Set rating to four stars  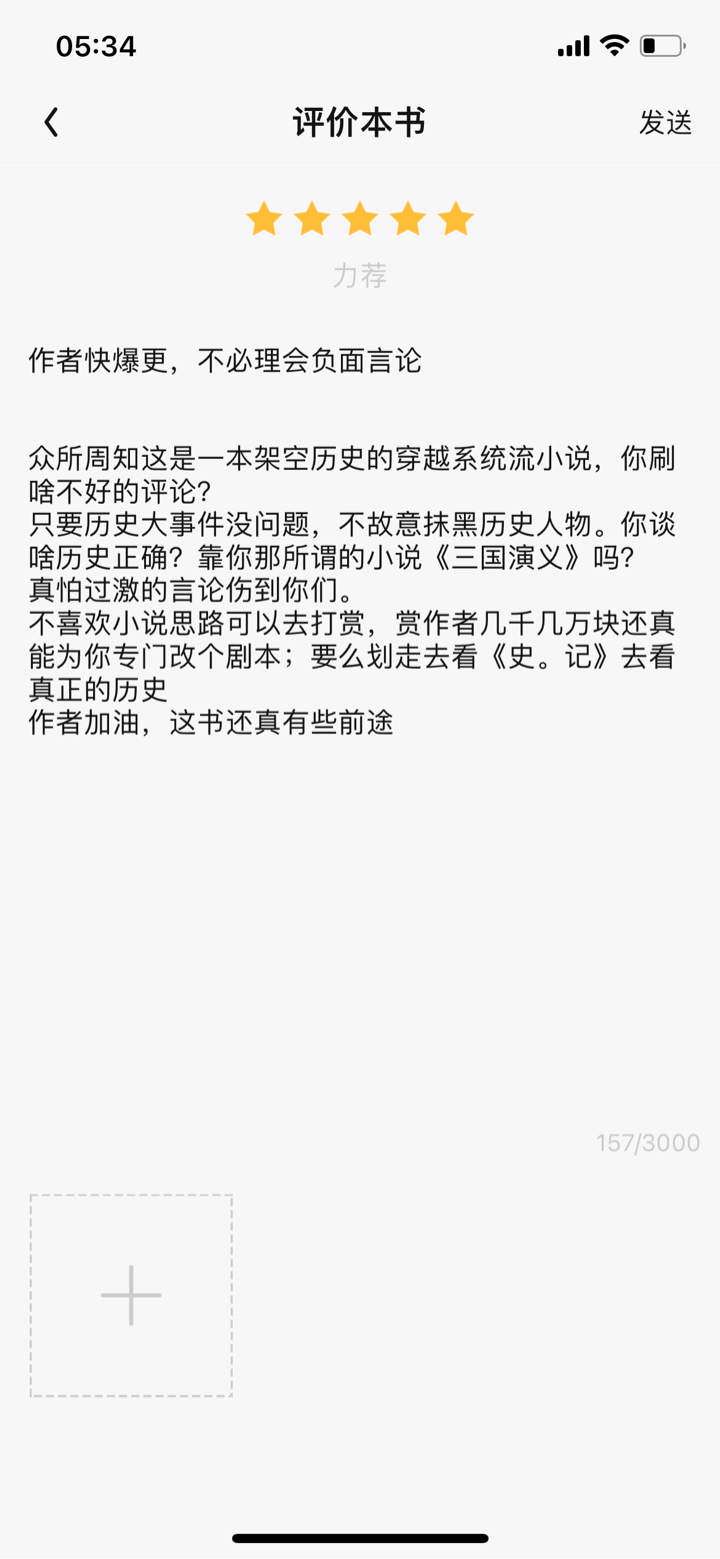pyautogui.click(x=408, y=219)
